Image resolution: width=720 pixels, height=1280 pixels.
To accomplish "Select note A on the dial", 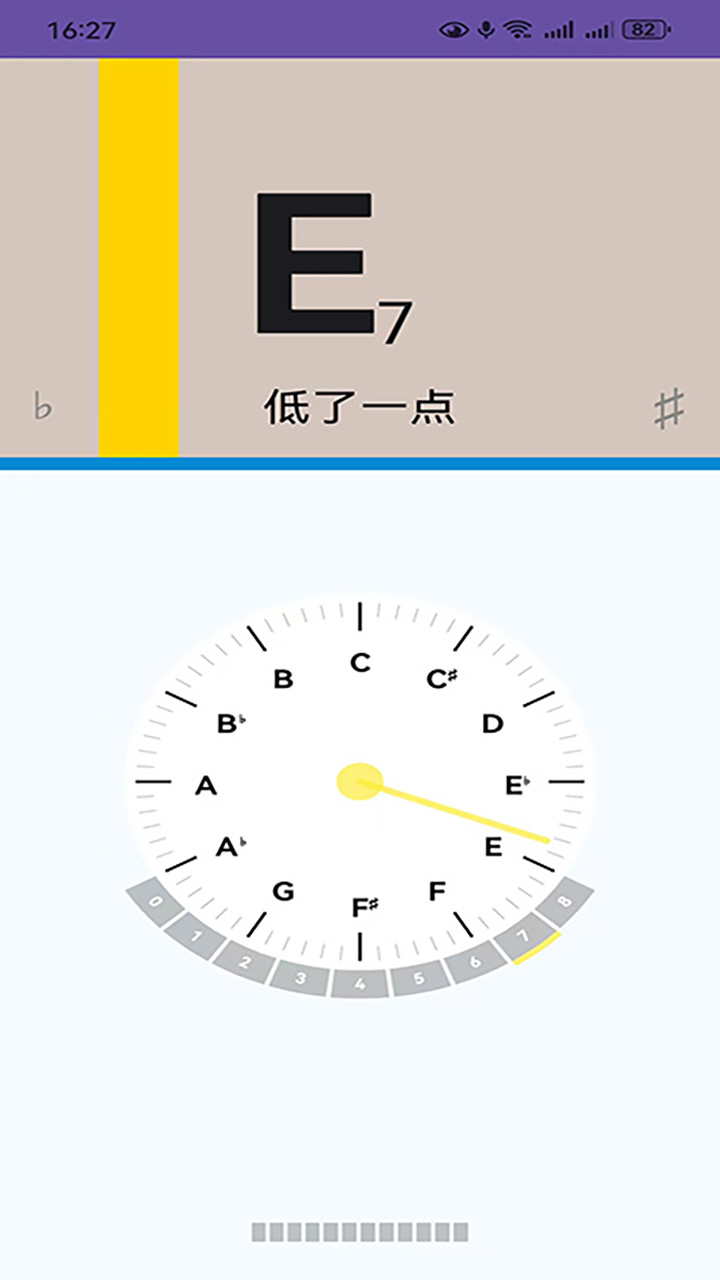I will pos(206,786).
